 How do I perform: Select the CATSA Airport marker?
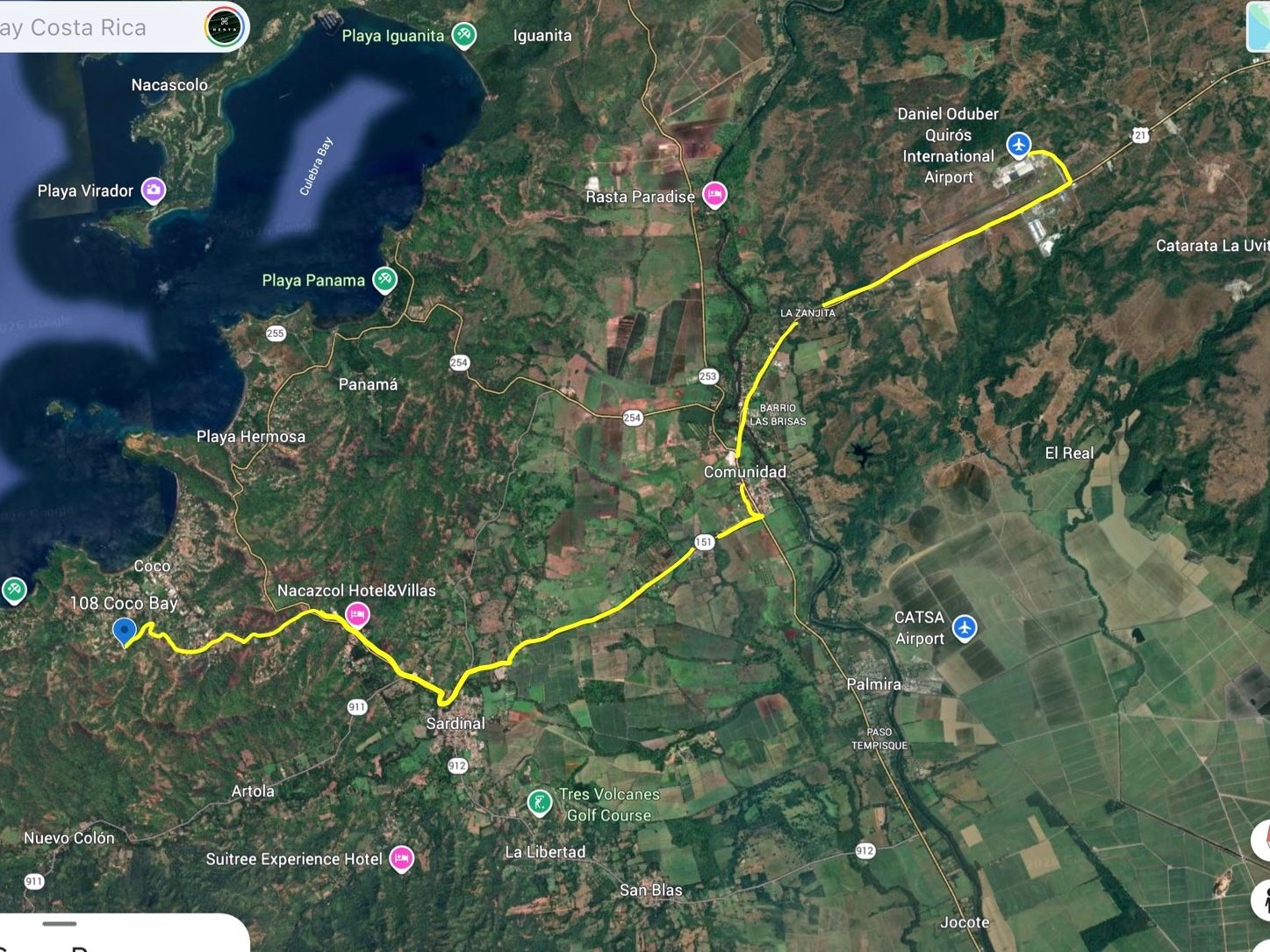tap(965, 627)
